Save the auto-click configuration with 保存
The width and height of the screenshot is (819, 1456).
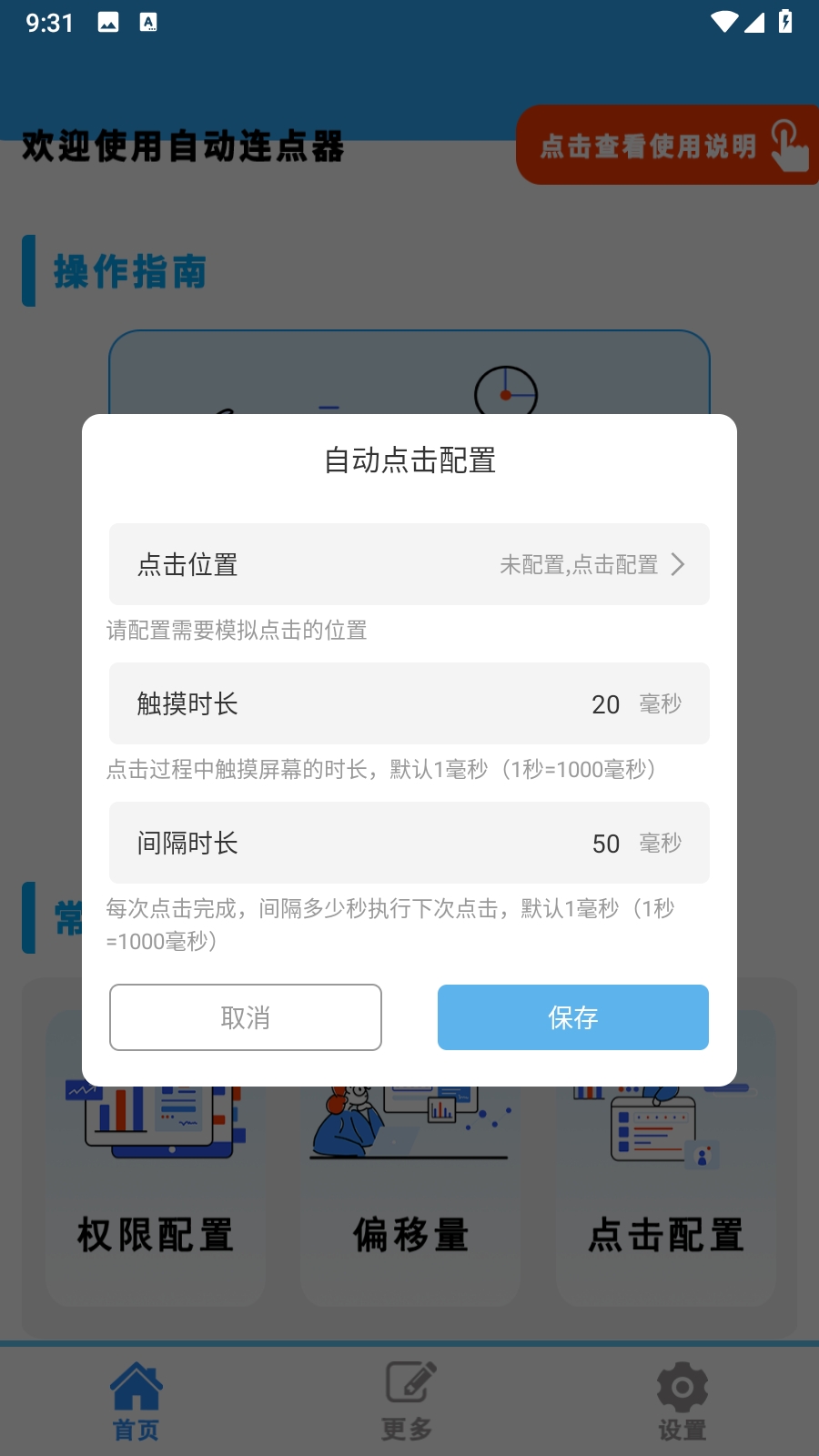(x=572, y=1017)
